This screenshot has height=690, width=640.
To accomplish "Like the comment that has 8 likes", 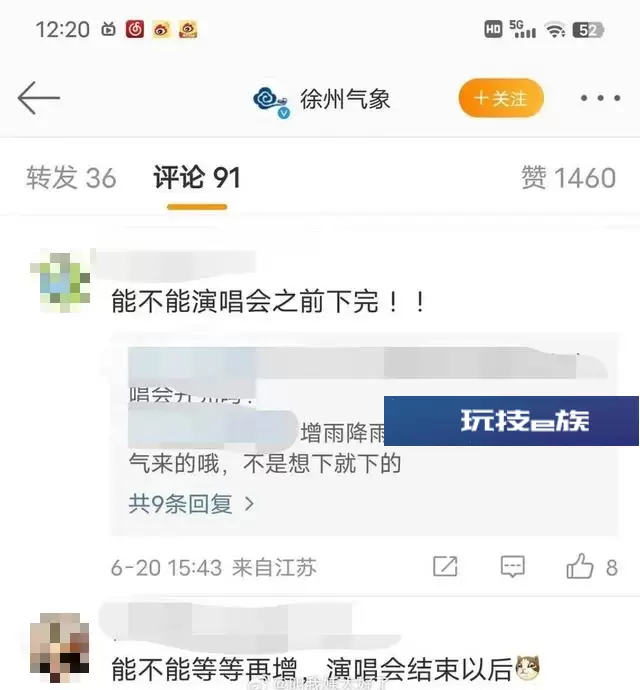I will coord(580,567).
